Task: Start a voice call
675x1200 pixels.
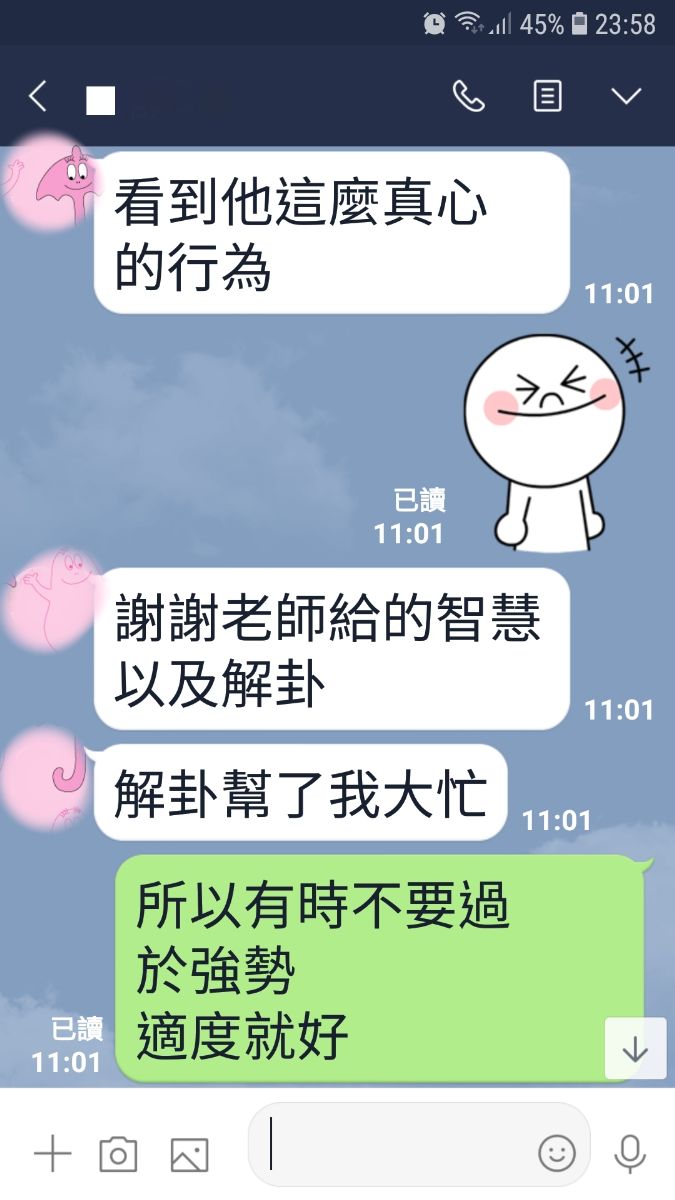Action: tap(468, 97)
